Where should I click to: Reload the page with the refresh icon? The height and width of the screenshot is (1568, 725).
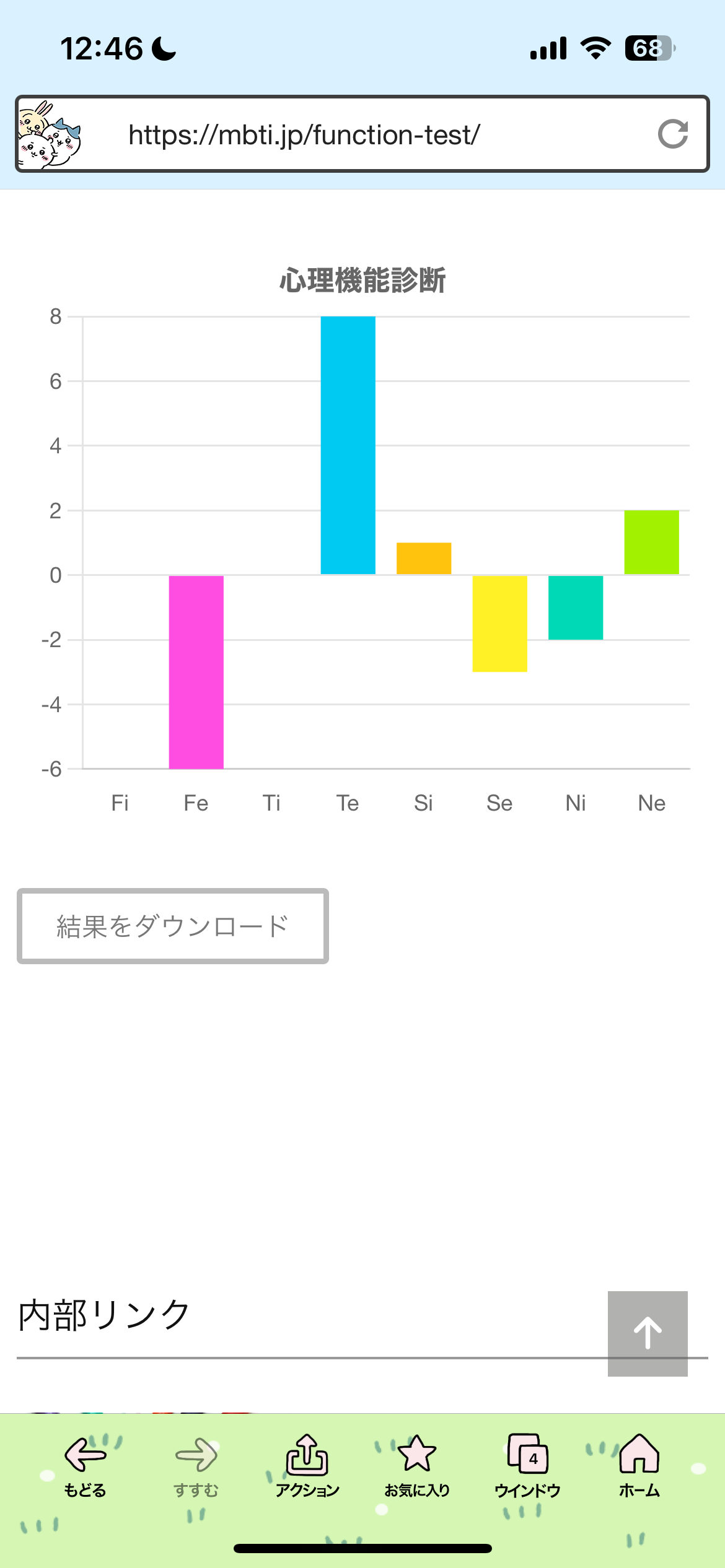click(673, 134)
